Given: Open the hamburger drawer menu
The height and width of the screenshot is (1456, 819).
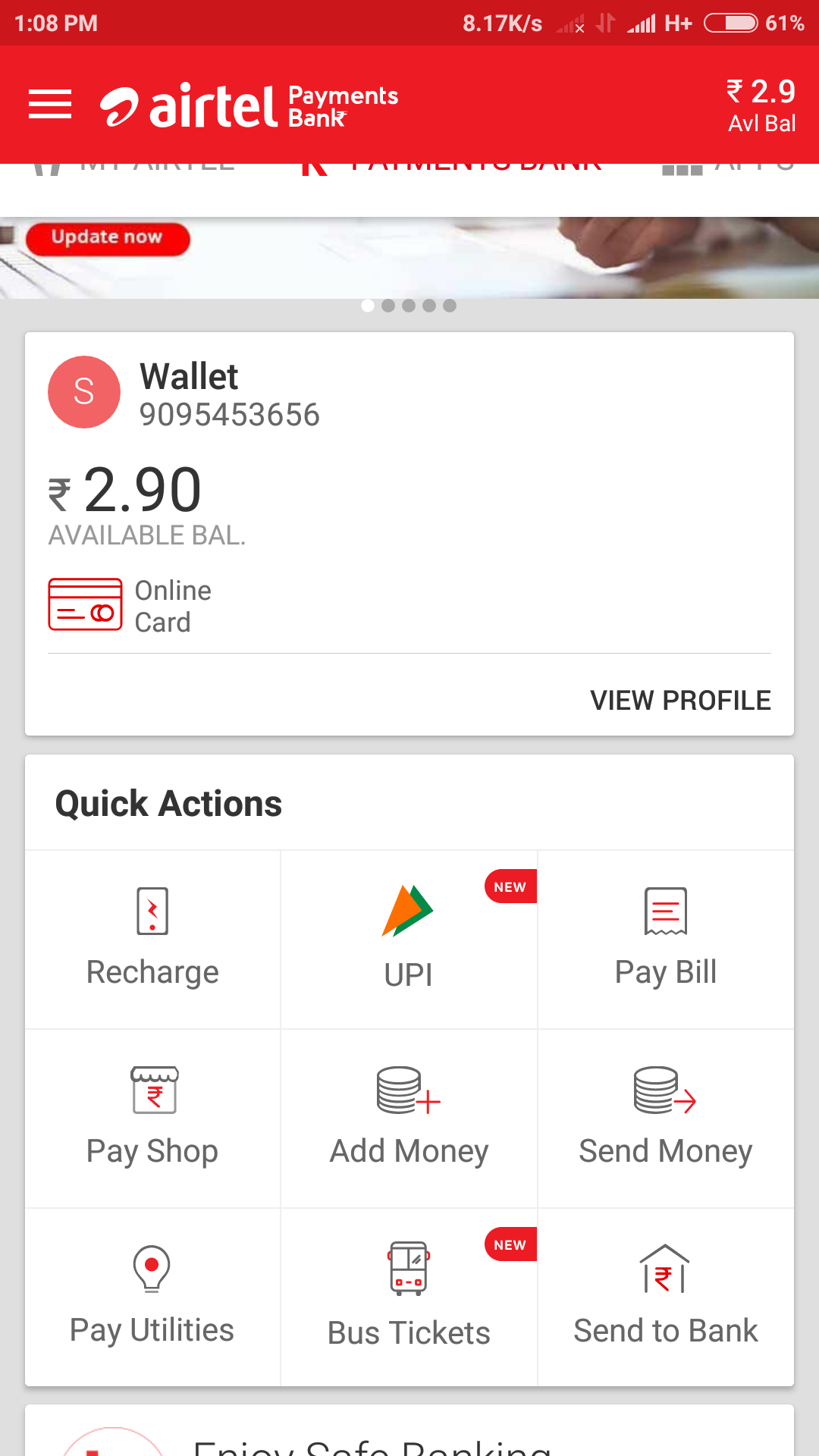Looking at the screenshot, I should pyautogui.click(x=50, y=105).
